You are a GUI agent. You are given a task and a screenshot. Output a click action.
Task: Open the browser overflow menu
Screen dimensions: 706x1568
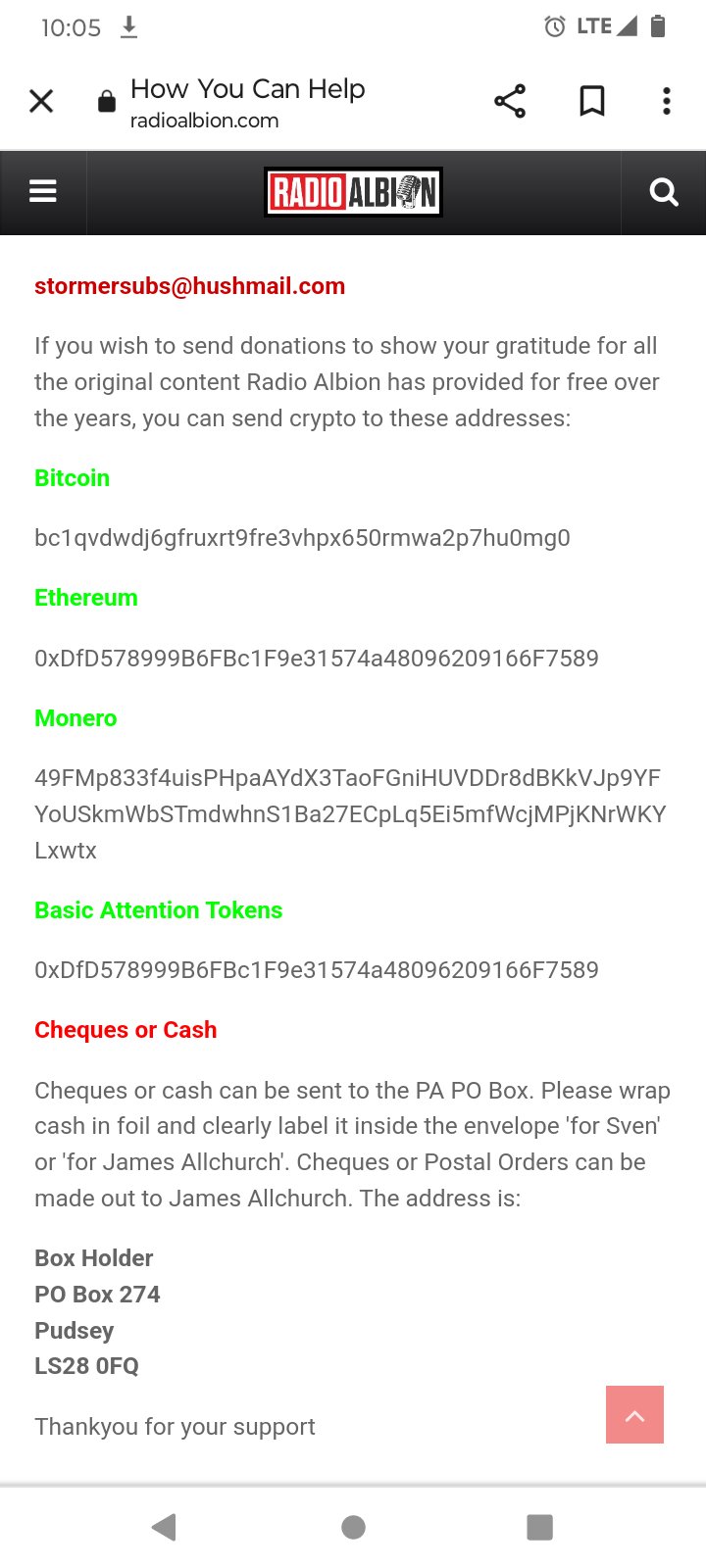pos(667,101)
